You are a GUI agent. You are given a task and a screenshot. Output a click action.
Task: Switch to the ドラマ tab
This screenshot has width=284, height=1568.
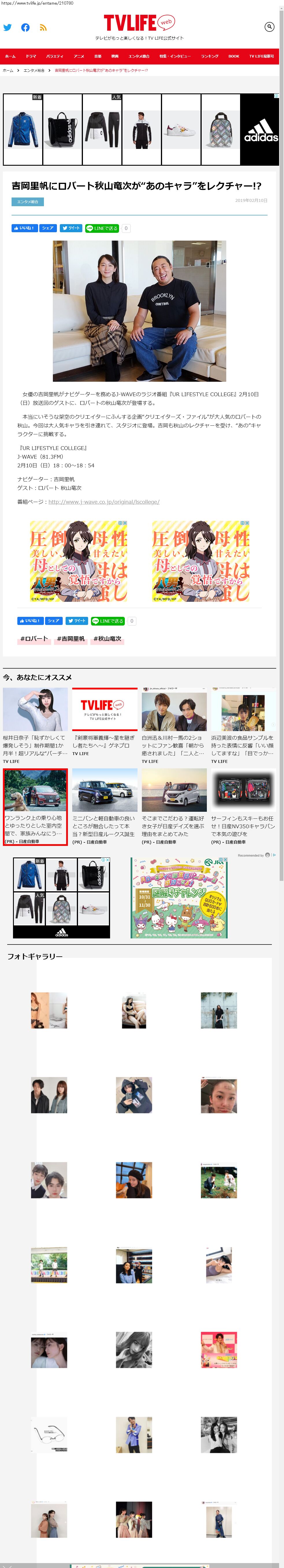31,56
